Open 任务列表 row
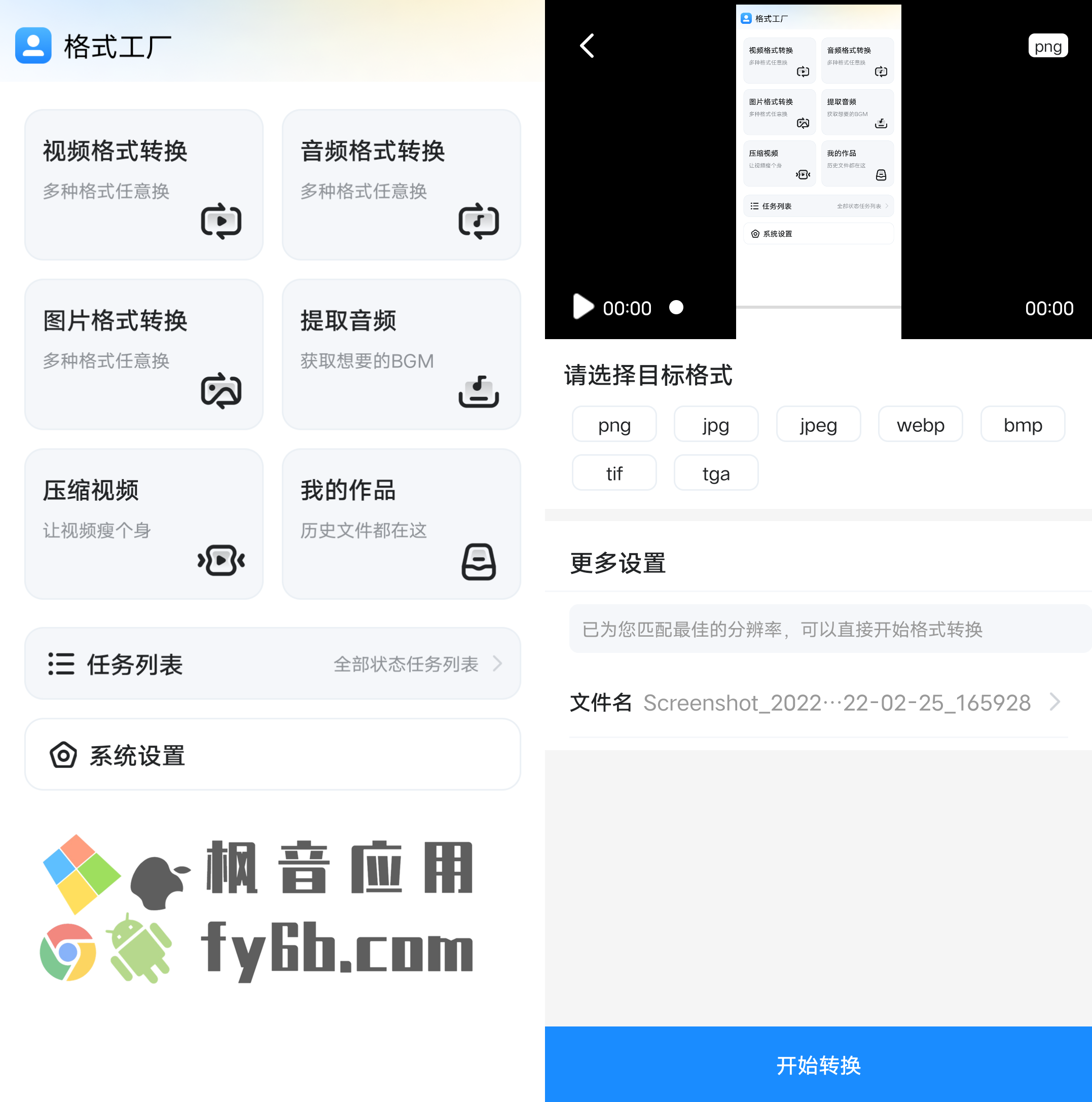This screenshot has height=1102, width=1092. (273, 664)
